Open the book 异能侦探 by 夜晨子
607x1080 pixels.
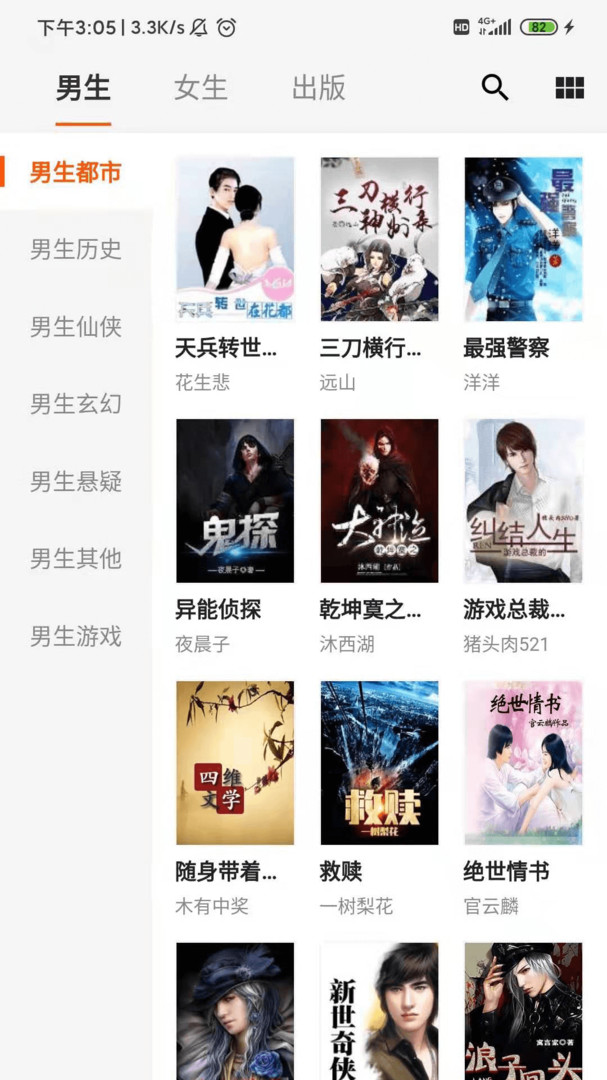[235, 501]
